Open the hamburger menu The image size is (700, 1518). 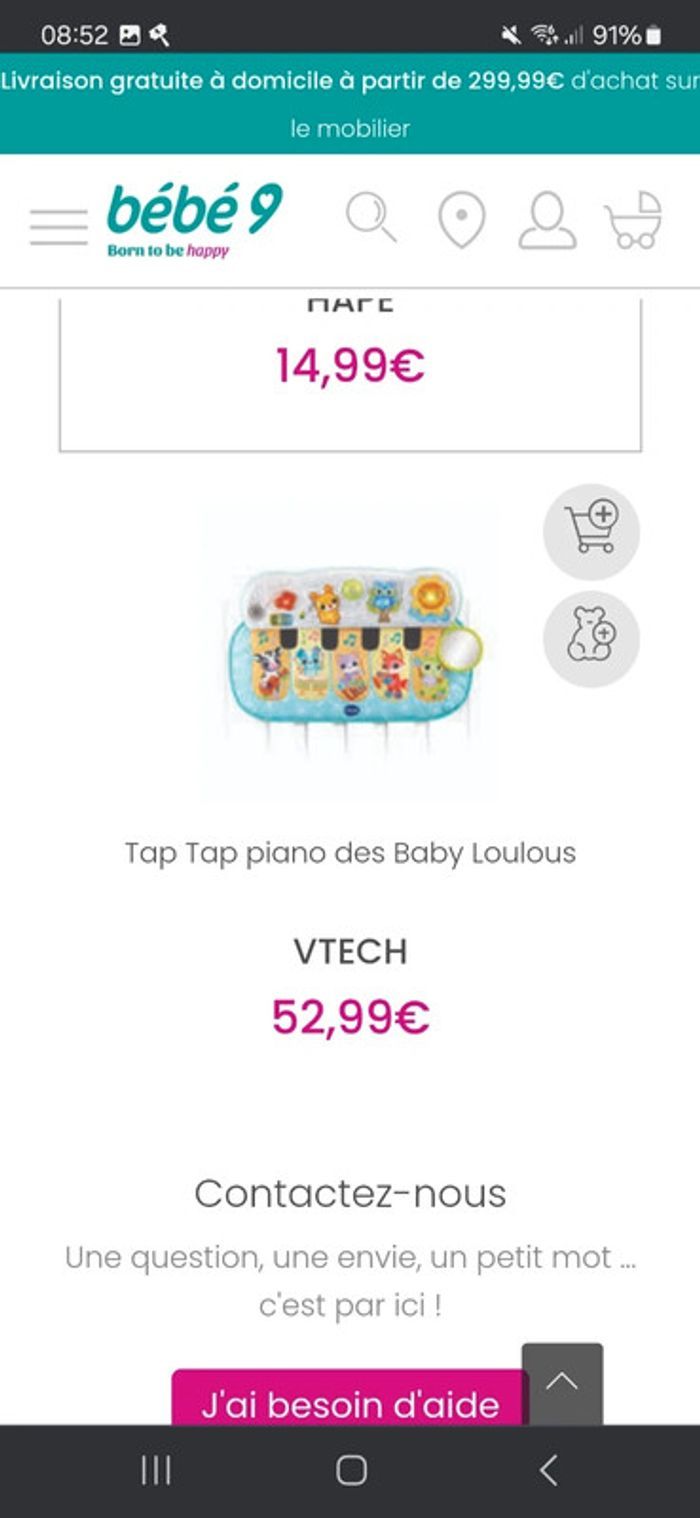pyautogui.click(x=58, y=226)
